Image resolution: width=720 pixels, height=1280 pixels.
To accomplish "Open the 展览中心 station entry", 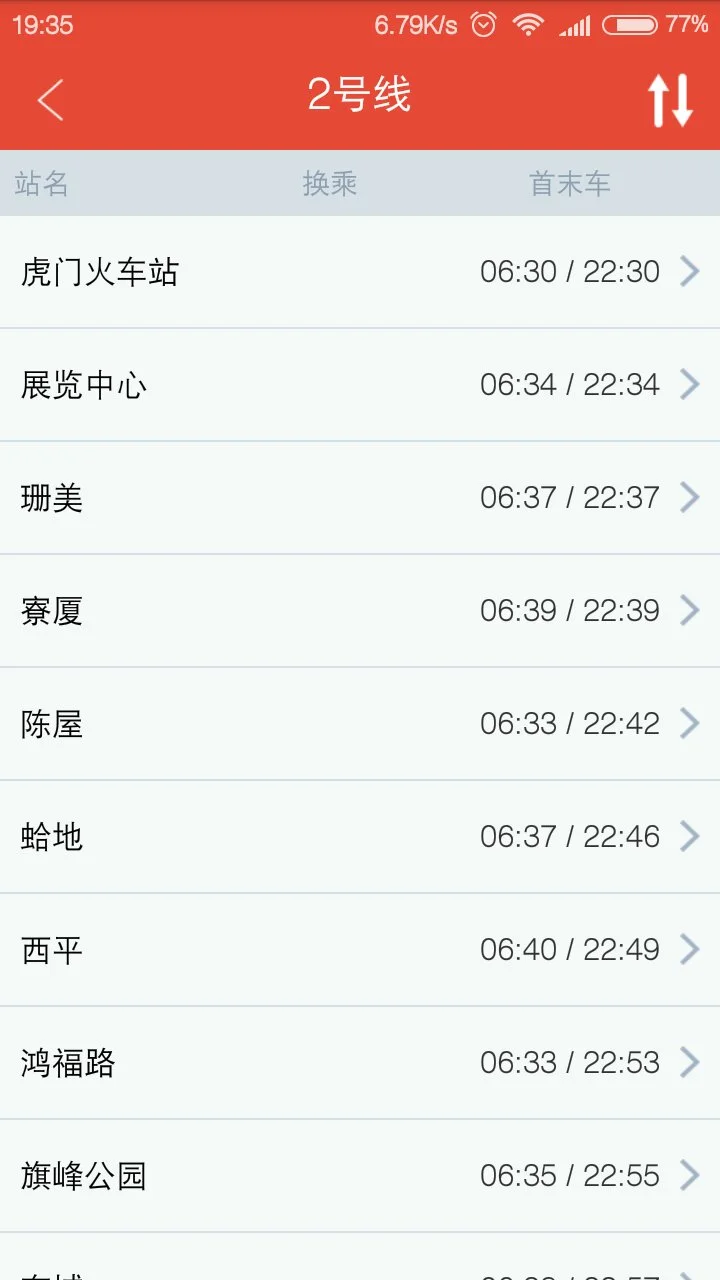I will tap(360, 384).
